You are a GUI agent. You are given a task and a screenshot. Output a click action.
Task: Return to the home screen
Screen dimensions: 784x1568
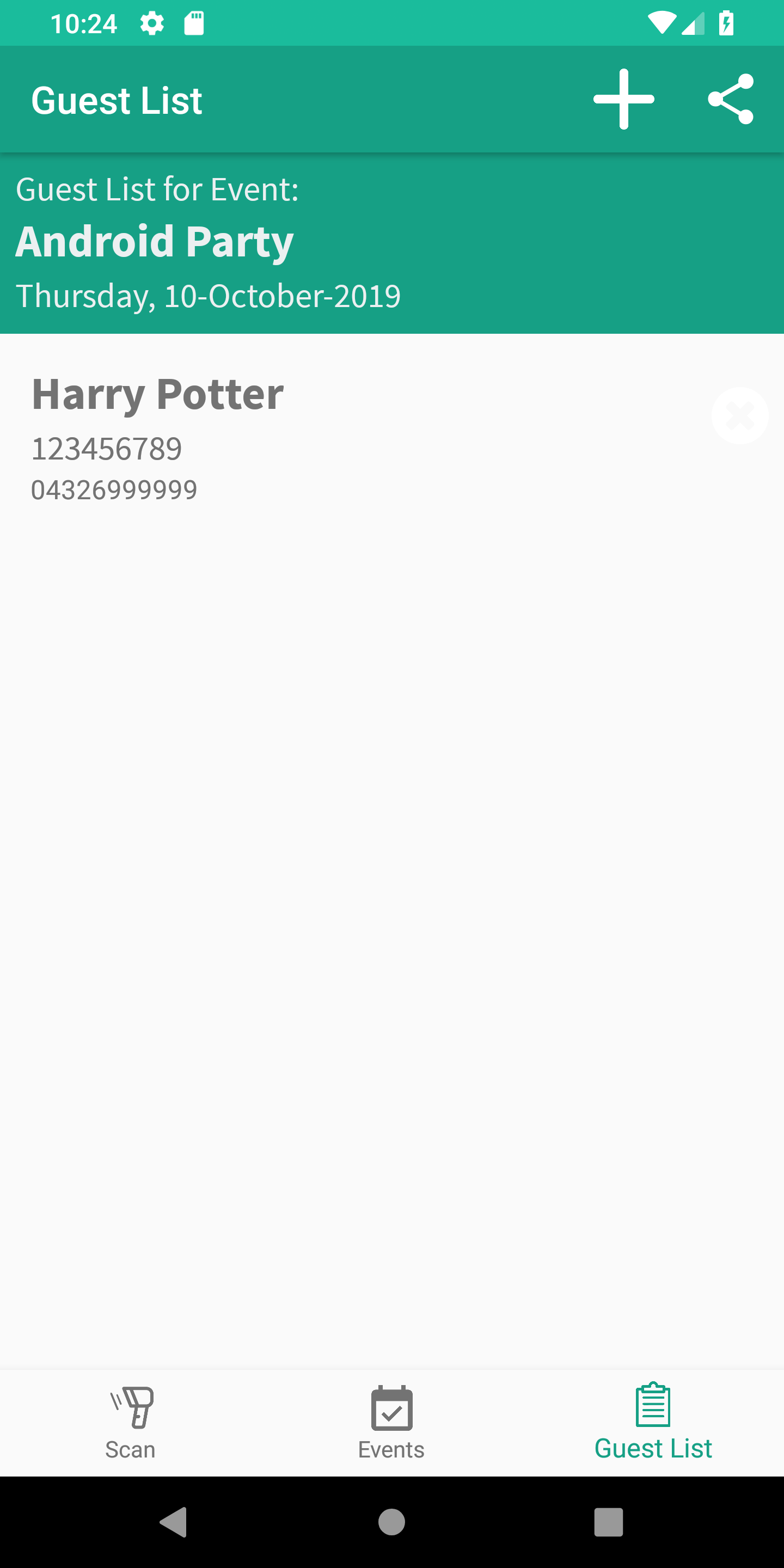click(x=391, y=1522)
